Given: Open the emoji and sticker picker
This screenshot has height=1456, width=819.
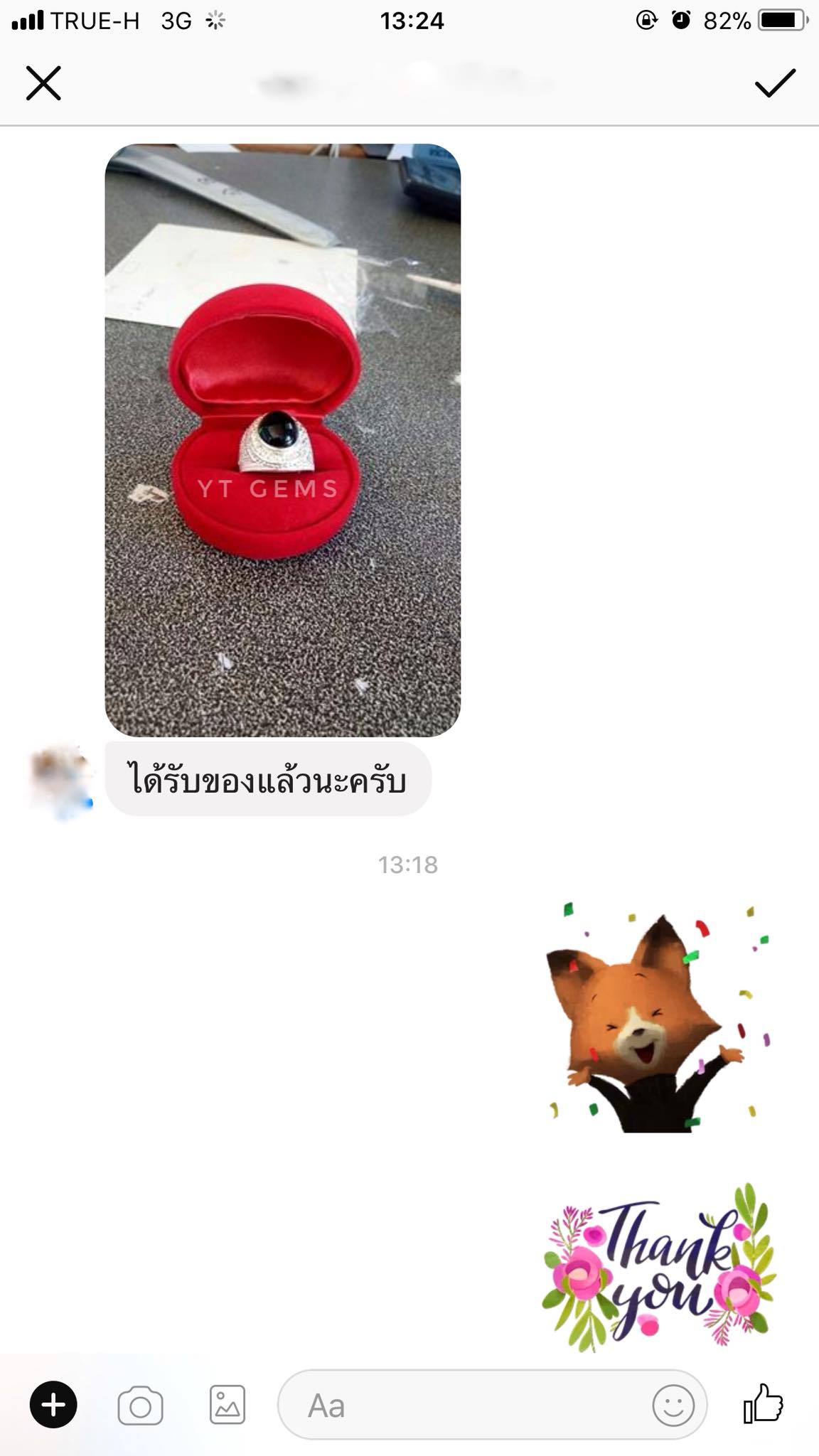Looking at the screenshot, I should coord(673,1405).
